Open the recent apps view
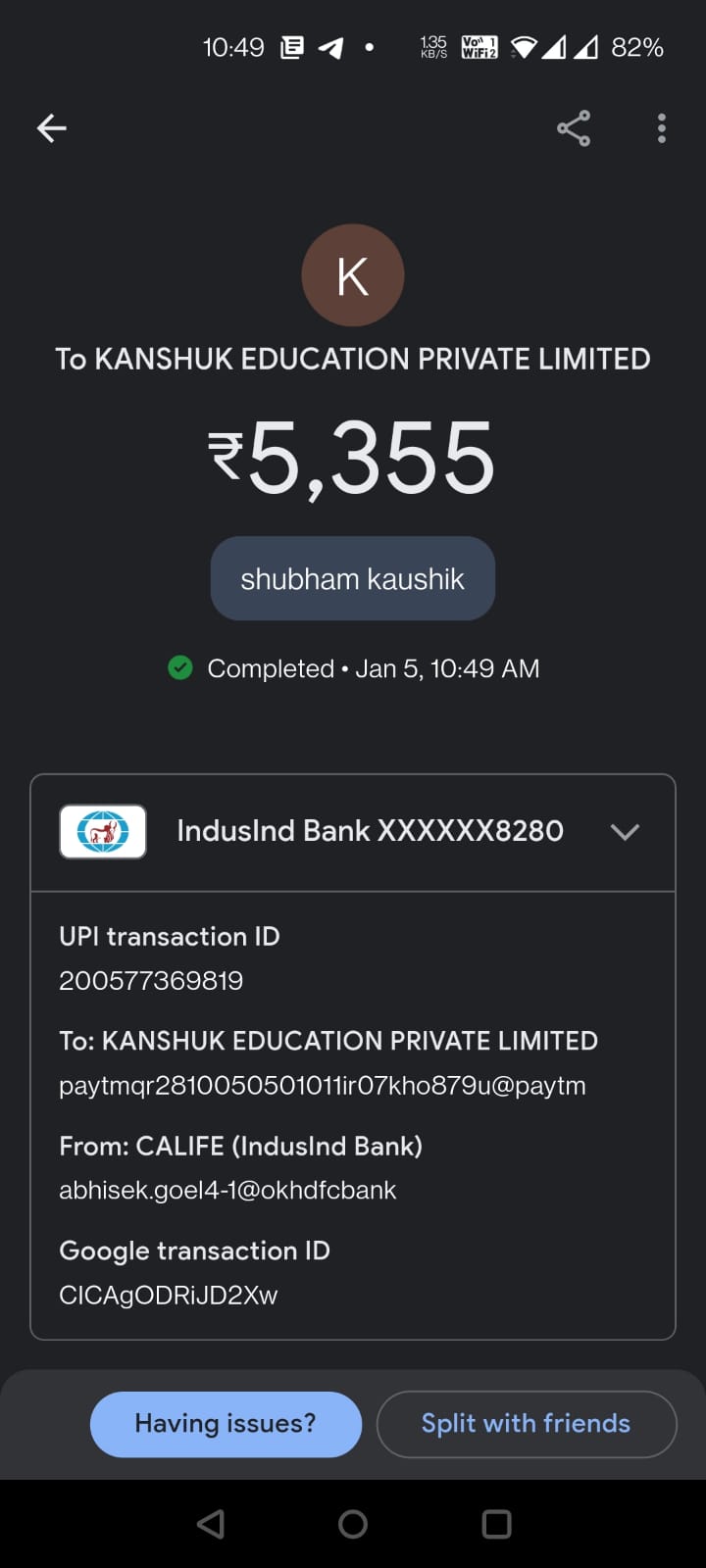706x1568 pixels. 496,1524
